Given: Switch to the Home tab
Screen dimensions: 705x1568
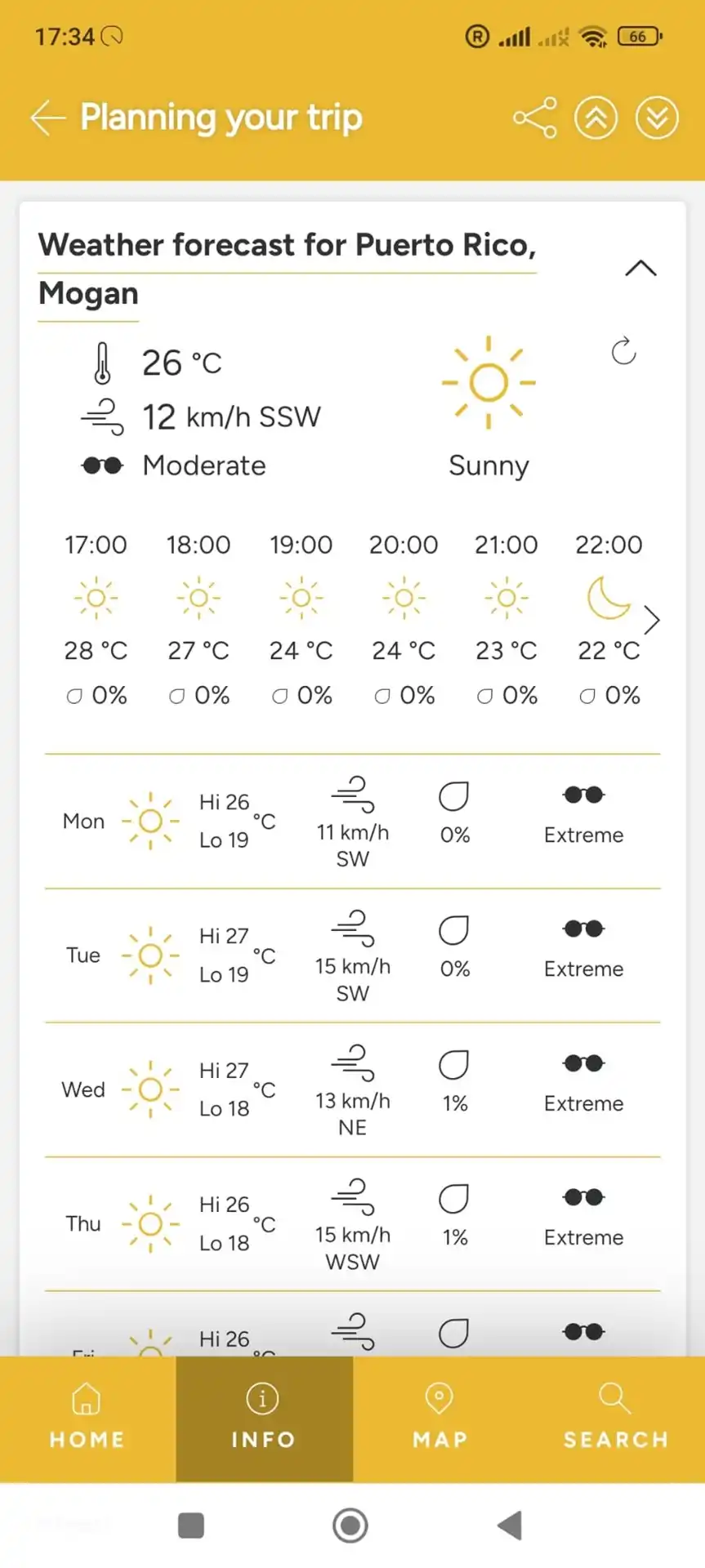Looking at the screenshot, I should point(87,1418).
